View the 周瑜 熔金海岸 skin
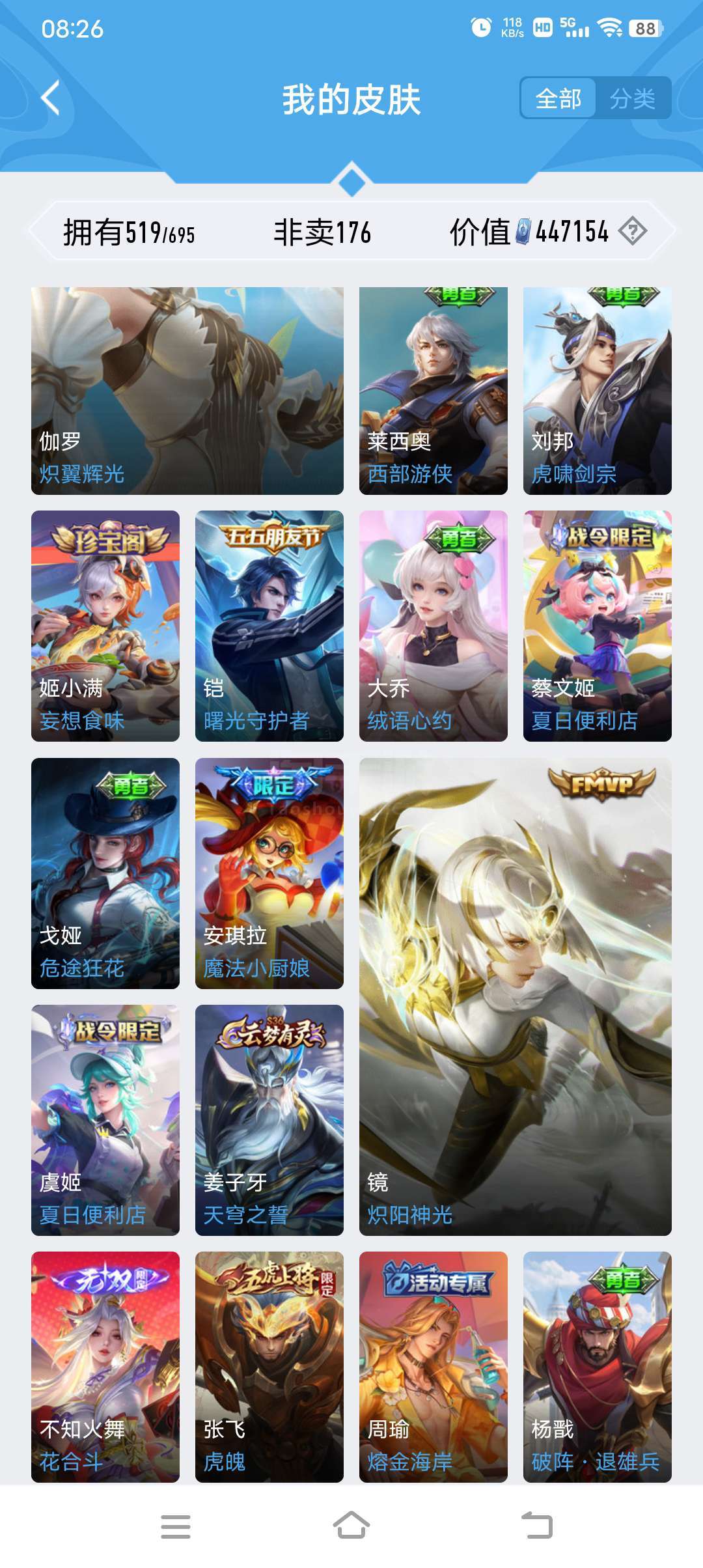The width and height of the screenshot is (703, 1568). (434, 1367)
